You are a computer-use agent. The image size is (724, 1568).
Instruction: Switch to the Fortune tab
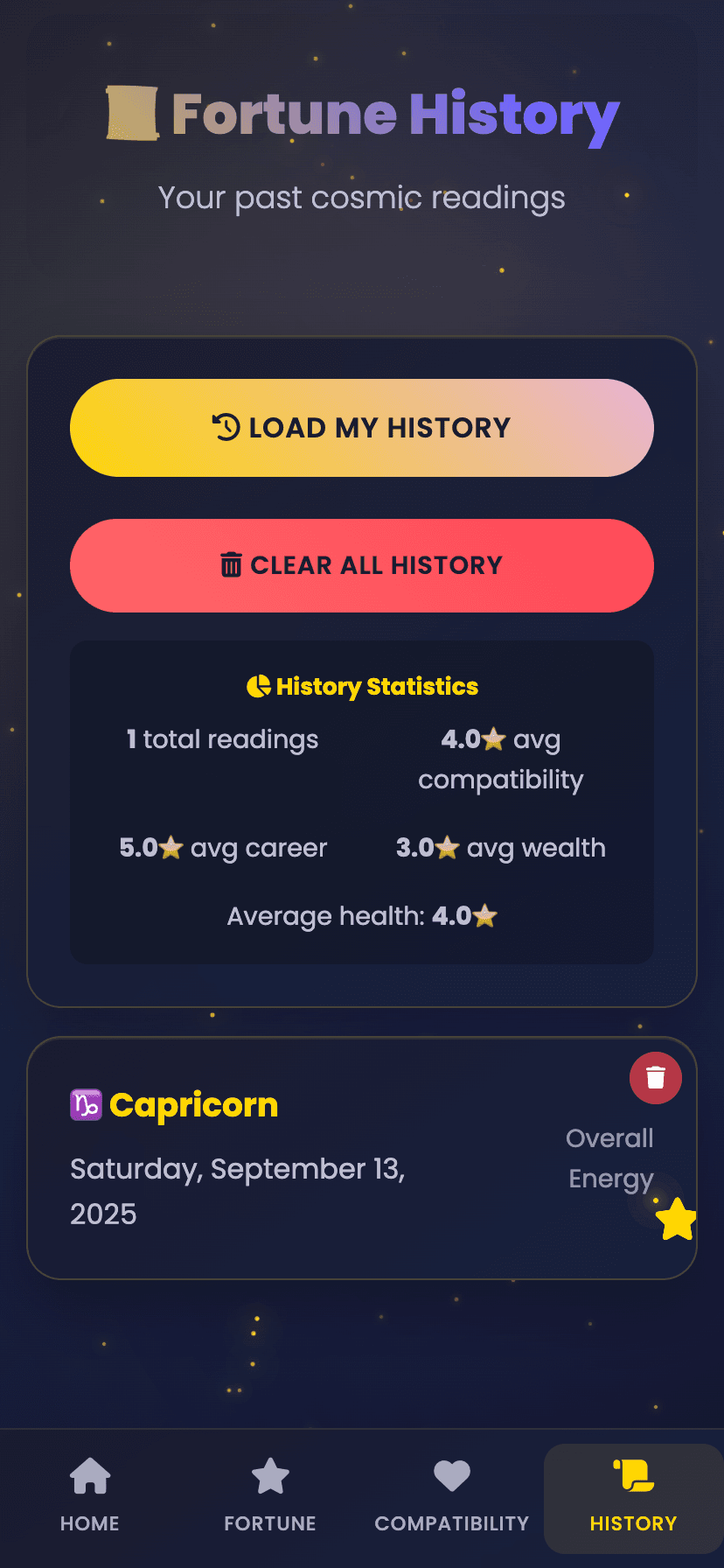[270, 1498]
